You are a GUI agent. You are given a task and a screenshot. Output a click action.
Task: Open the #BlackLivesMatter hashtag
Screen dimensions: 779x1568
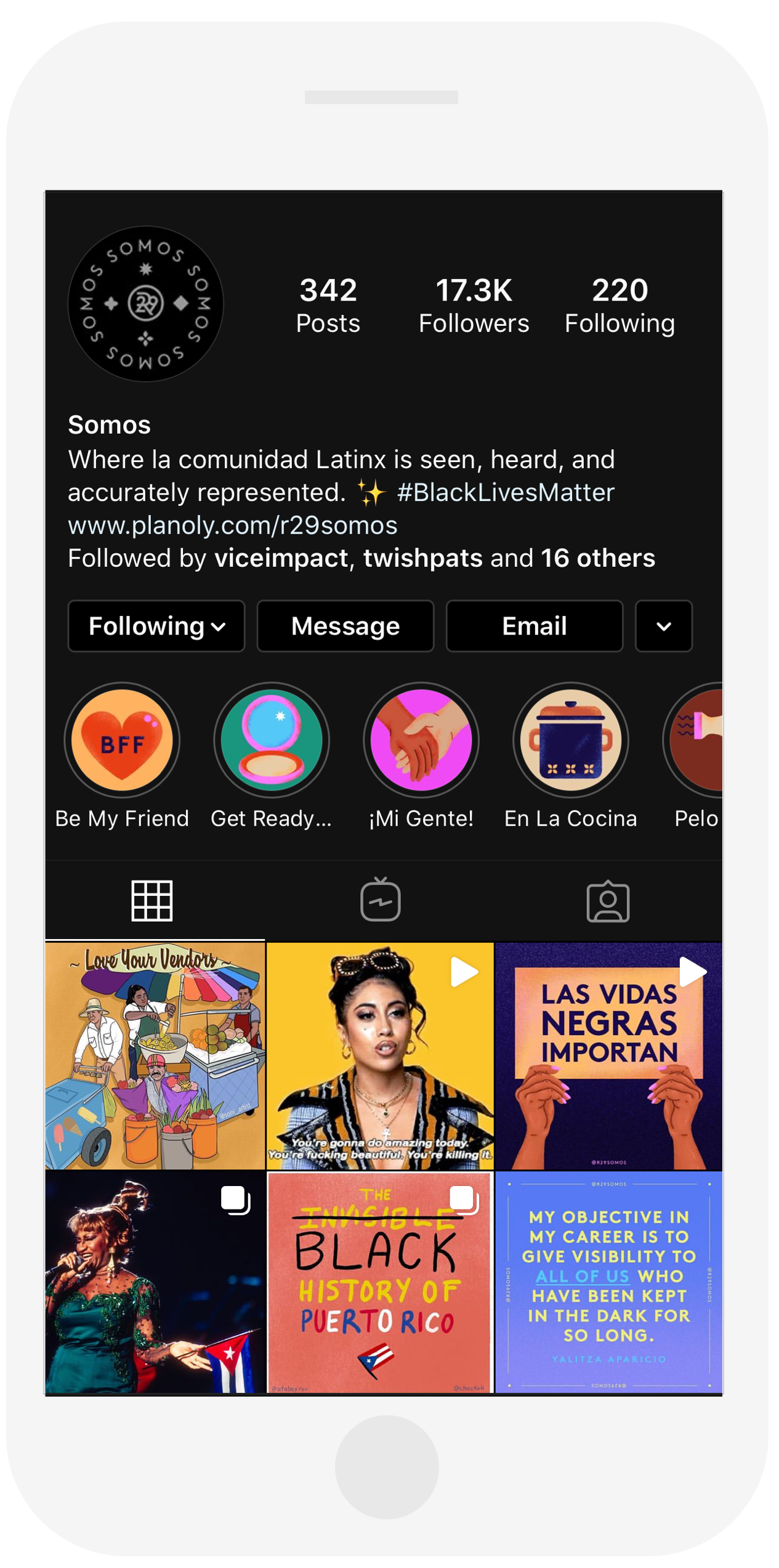coord(506,493)
